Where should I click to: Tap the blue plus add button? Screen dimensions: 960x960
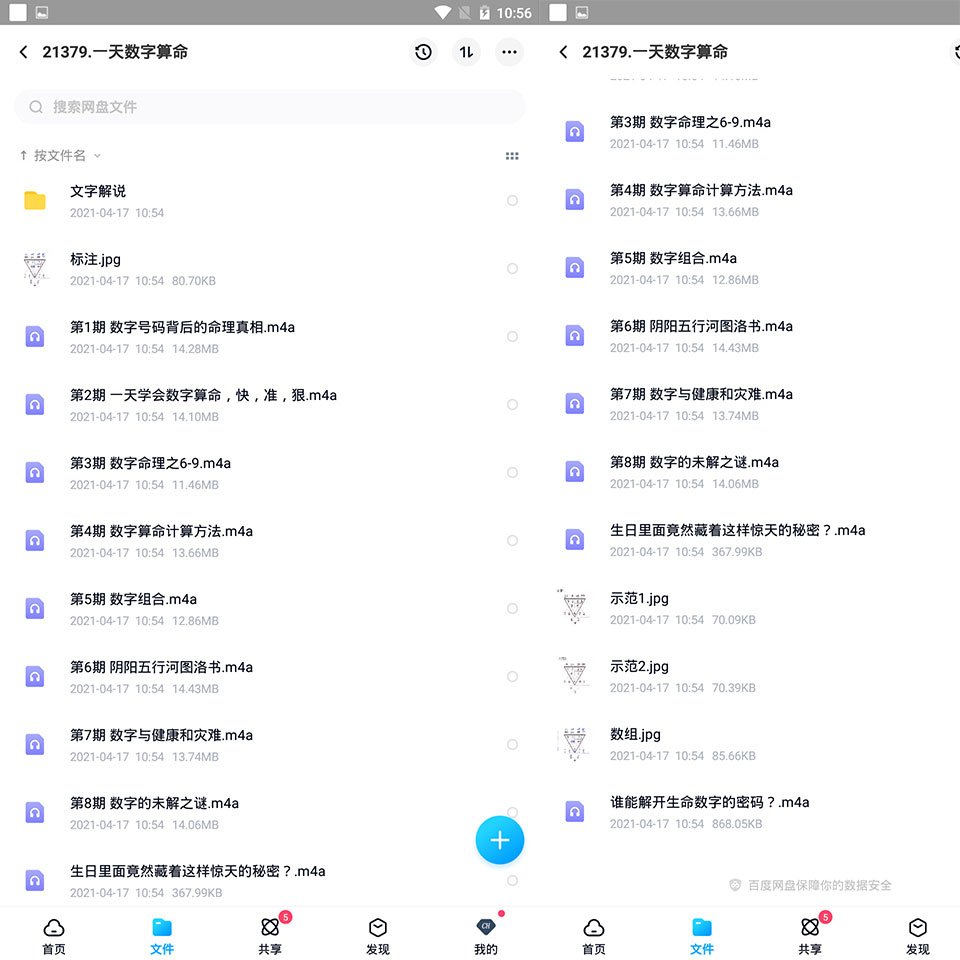500,840
